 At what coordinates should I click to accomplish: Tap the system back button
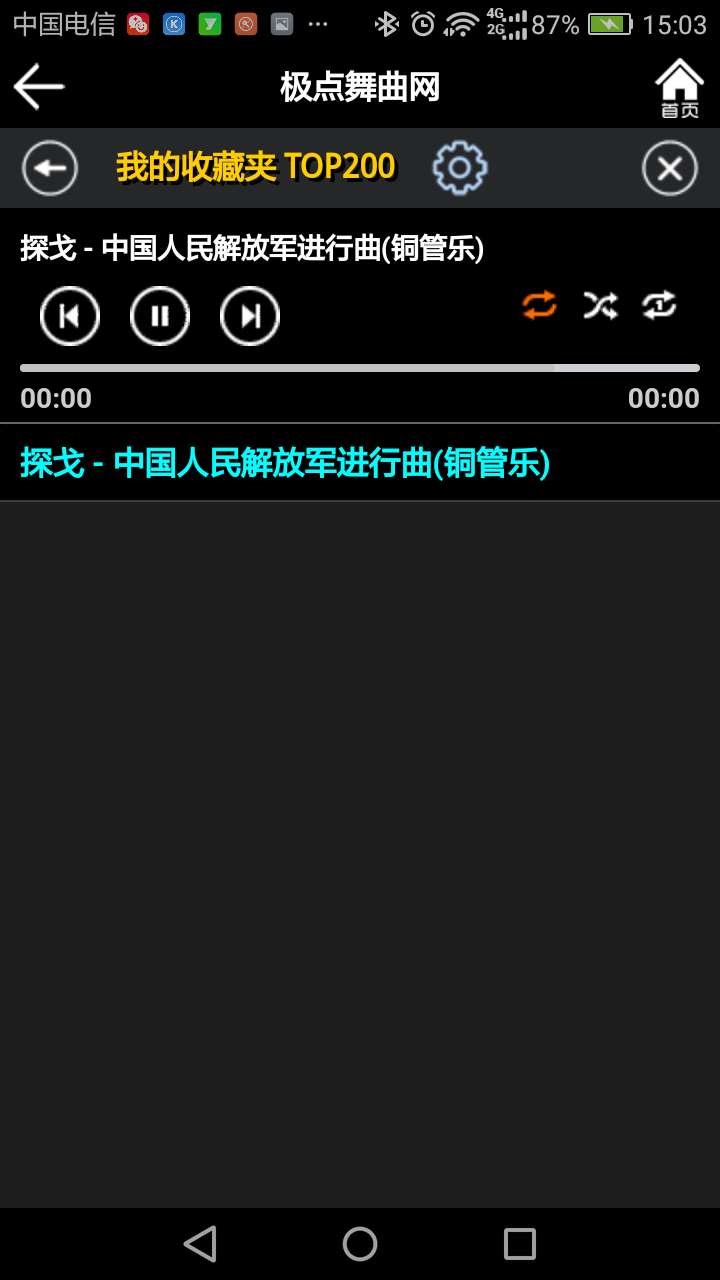pyautogui.click(x=200, y=1244)
